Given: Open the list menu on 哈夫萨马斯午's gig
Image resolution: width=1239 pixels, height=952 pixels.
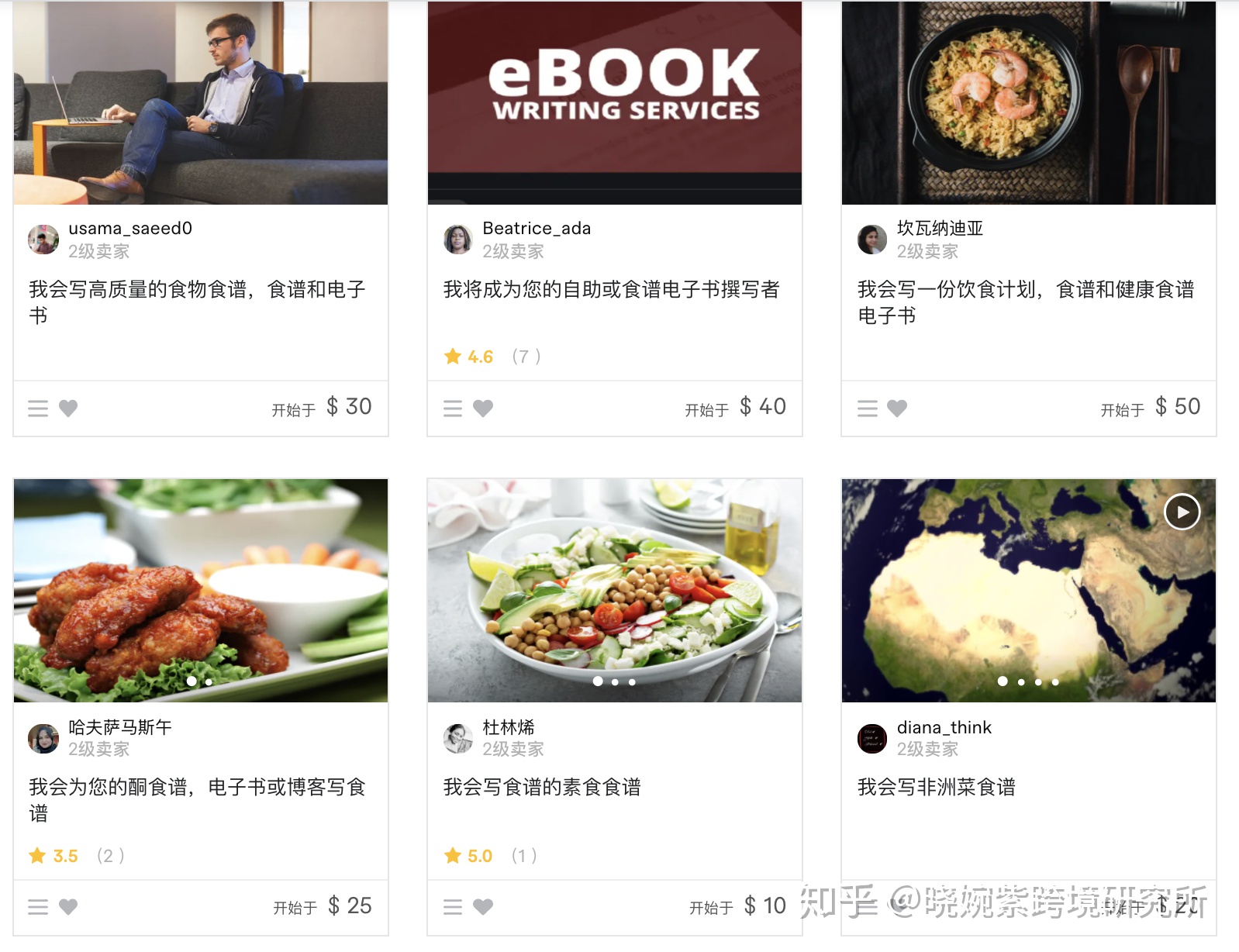Looking at the screenshot, I should coord(38,907).
